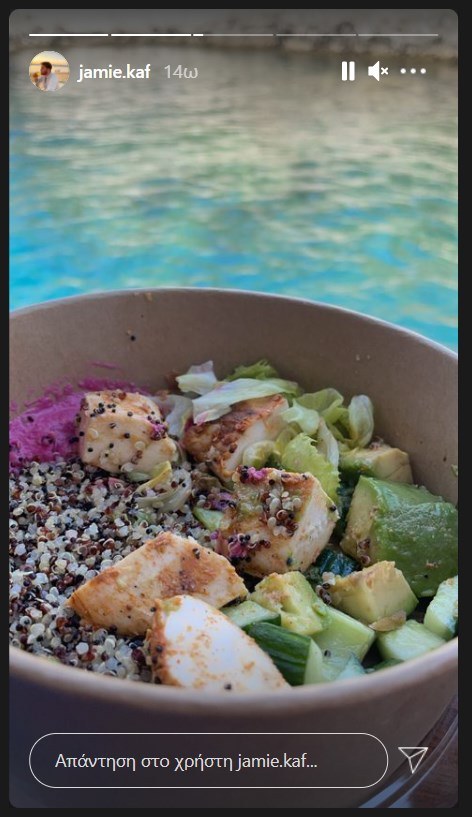
Task: Unmute the story sound
Action: pos(378,71)
